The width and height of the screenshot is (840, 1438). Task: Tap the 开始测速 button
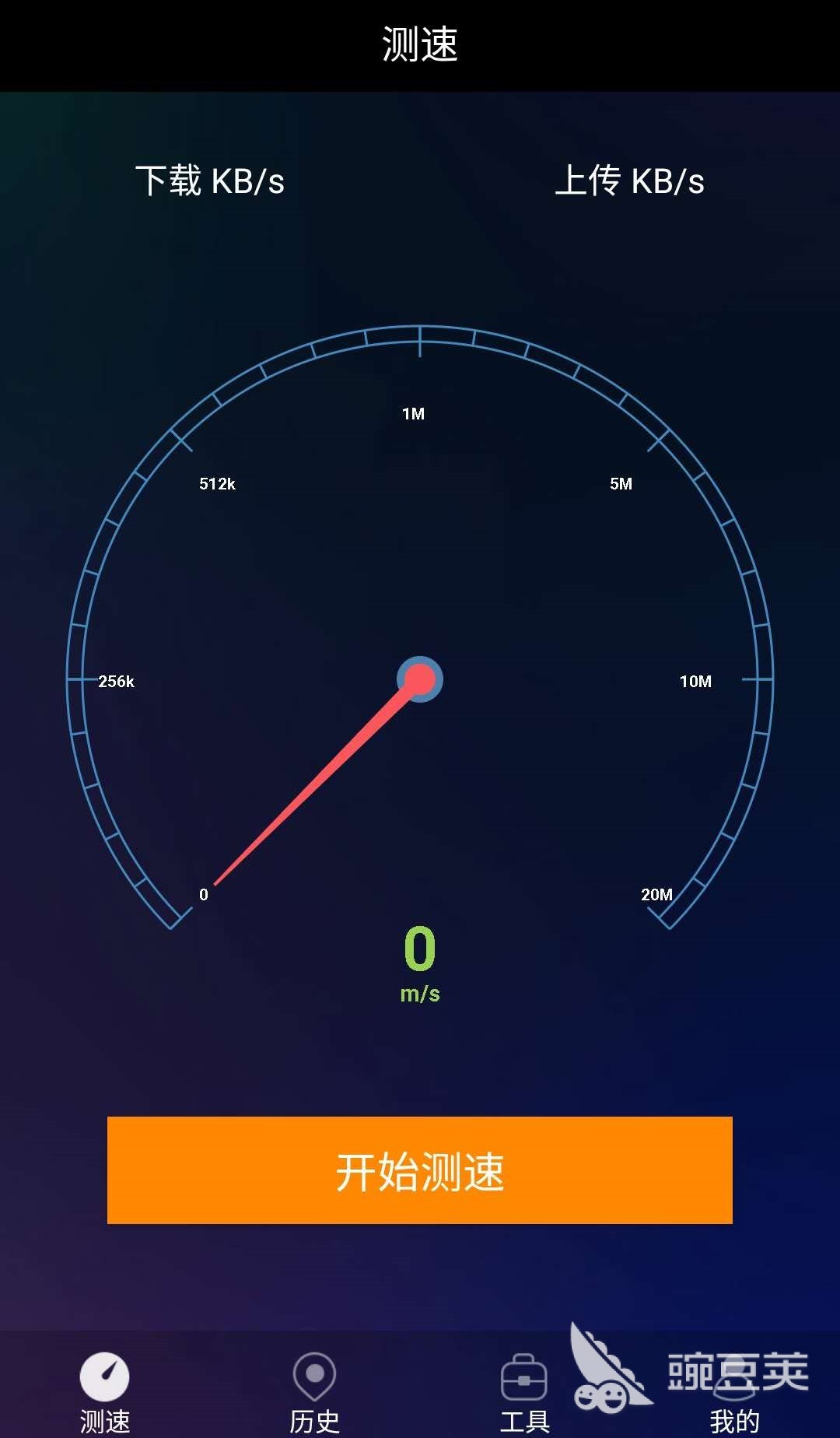420,1170
